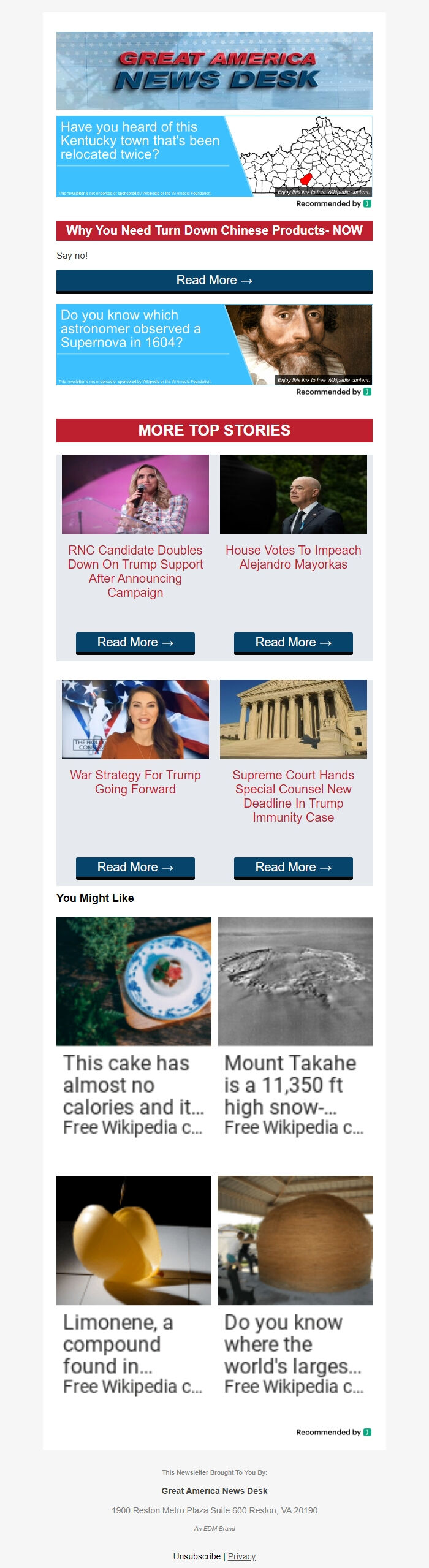Open House Votes To Impeach Mayorkas headline
The height and width of the screenshot is (1568, 429).
293,558
